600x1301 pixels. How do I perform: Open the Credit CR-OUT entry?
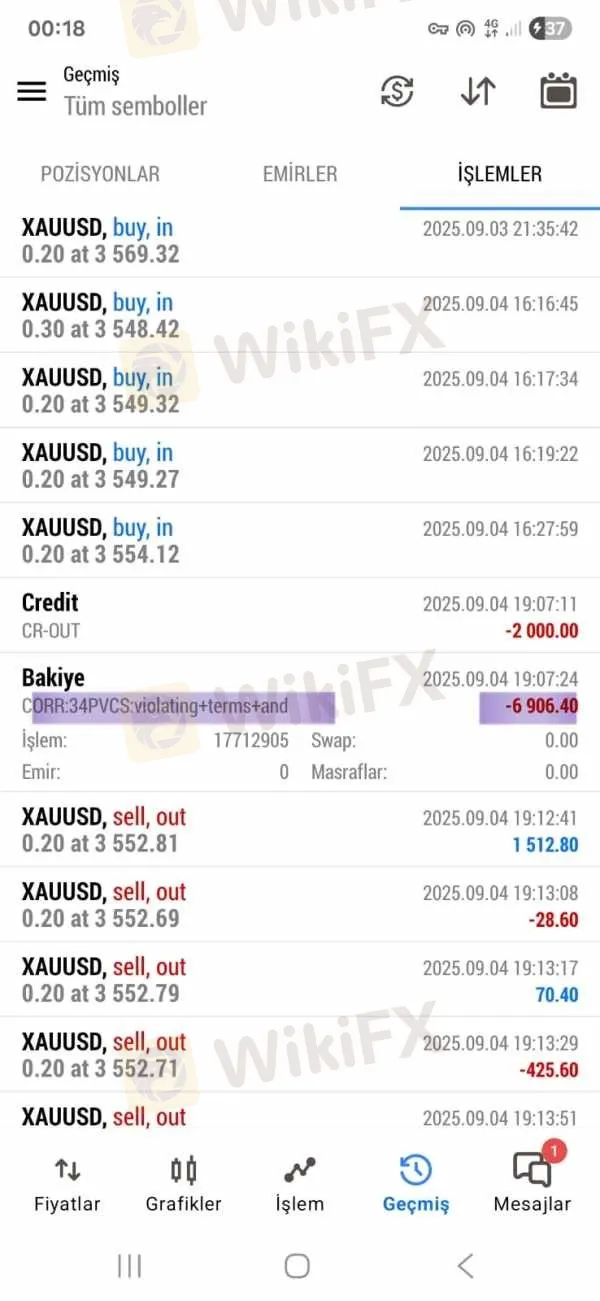300,616
